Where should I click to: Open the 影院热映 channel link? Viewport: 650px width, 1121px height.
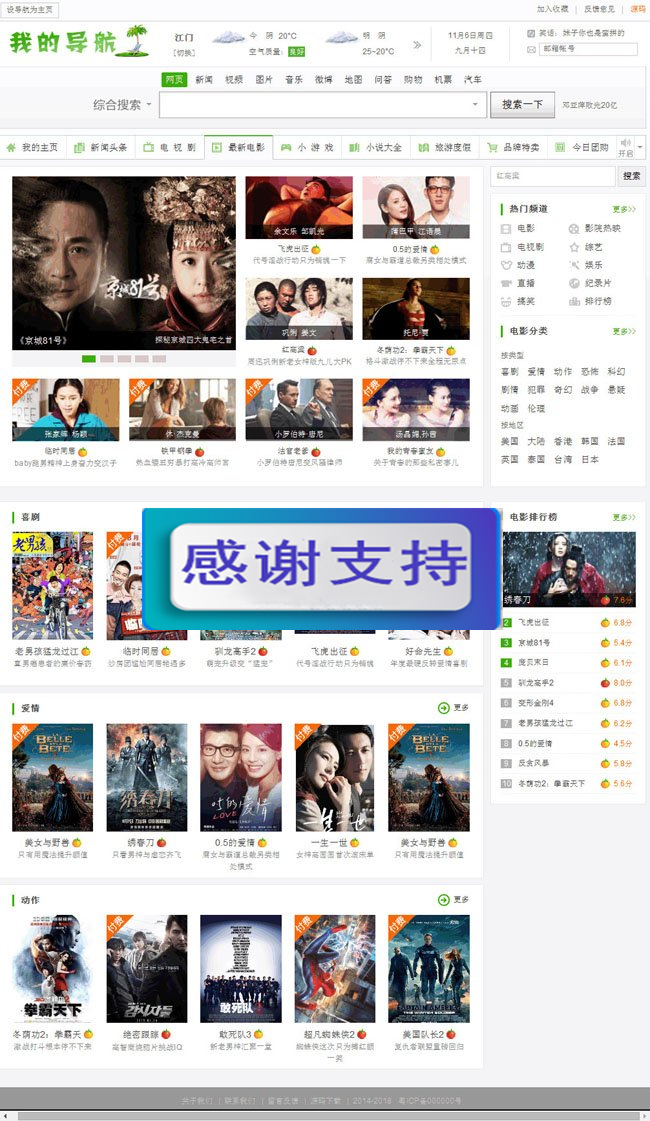(x=602, y=229)
